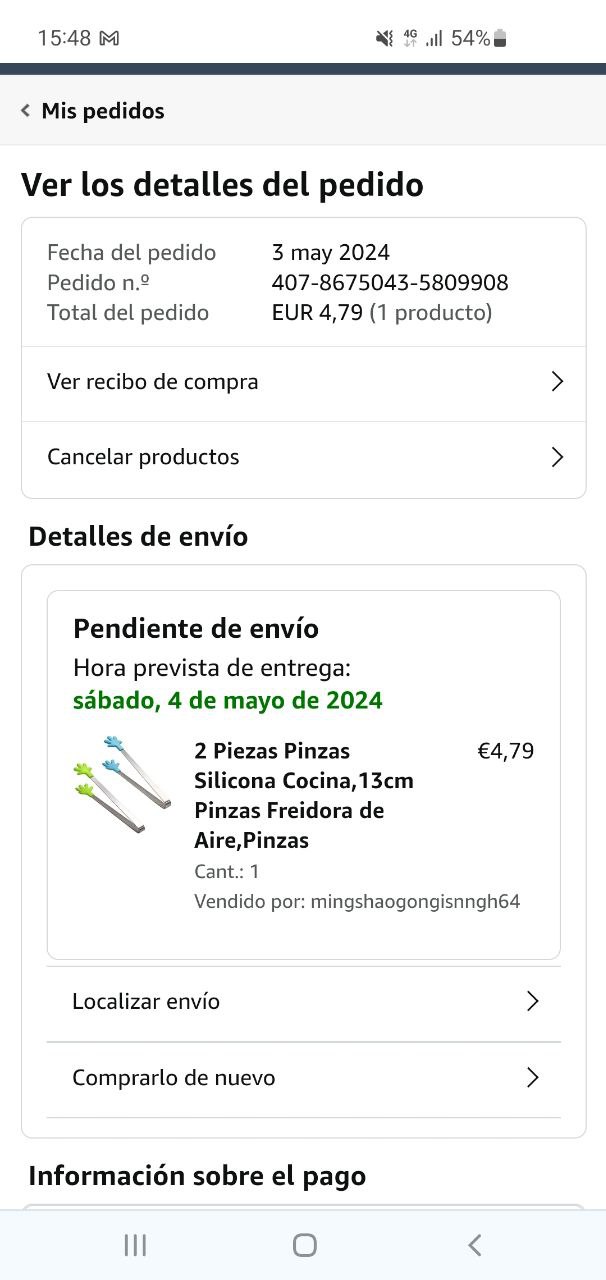Open Ver recibo de compra
Viewport: 606px width, 1280px height.
(x=303, y=382)
